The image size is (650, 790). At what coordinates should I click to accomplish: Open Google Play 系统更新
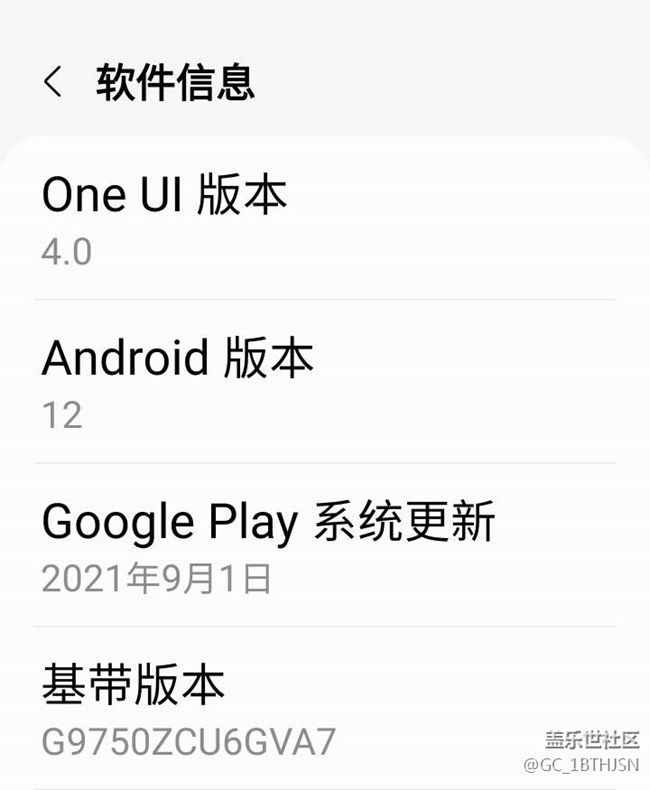(x=268, y=546)
